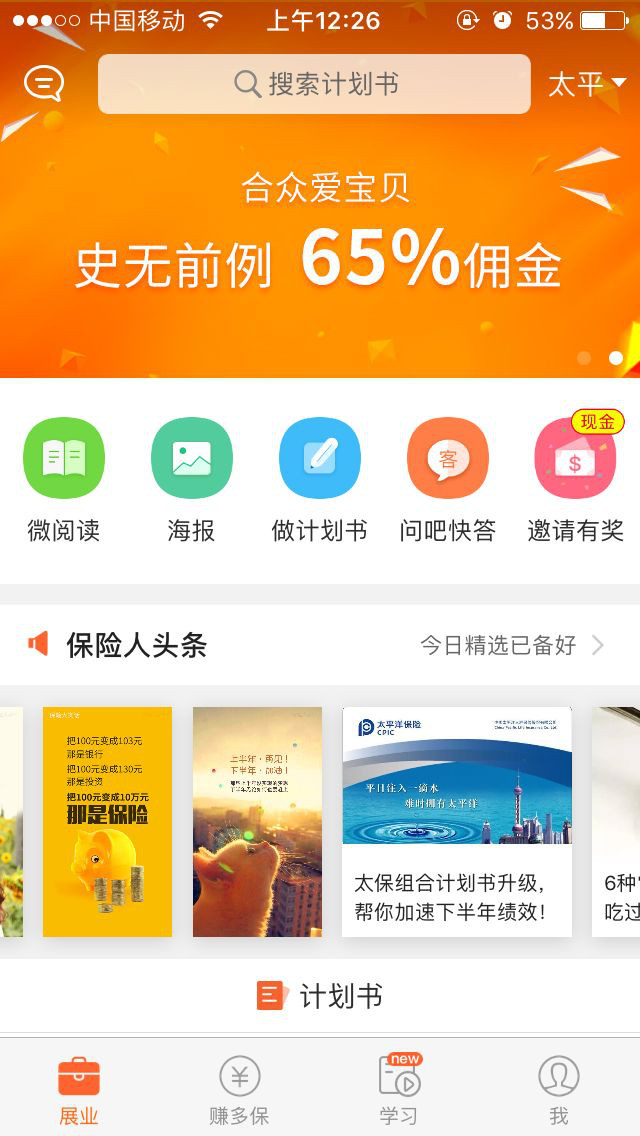
Task: Open the yellow 那是保险 poster card
Action: pos(107,822)
